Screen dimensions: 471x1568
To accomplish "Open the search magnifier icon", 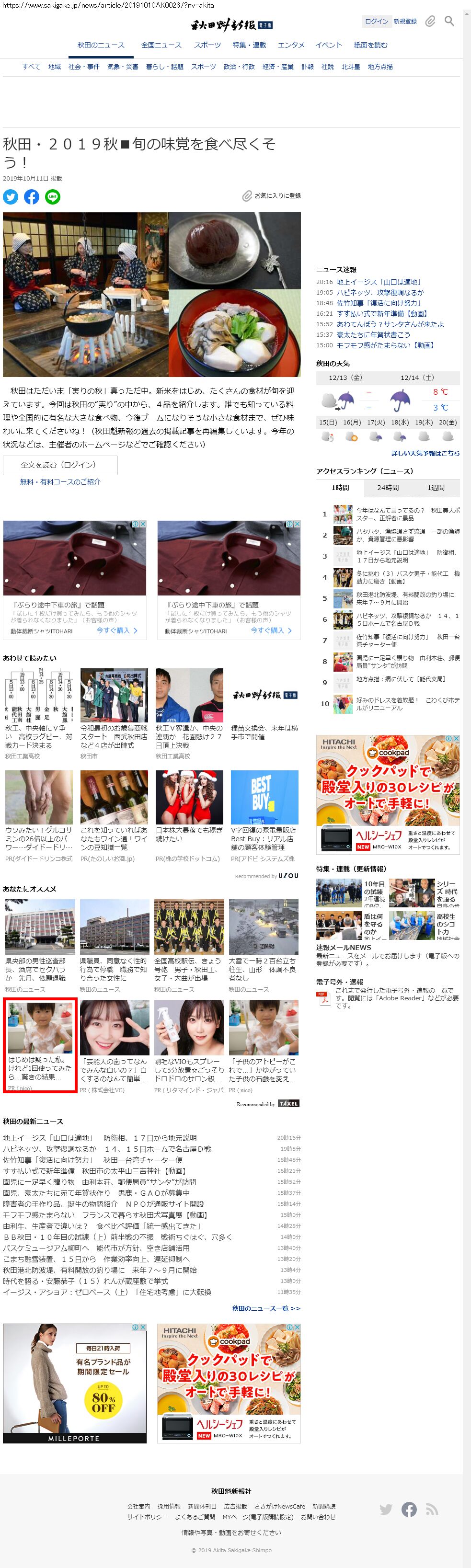I will point(449,21).
